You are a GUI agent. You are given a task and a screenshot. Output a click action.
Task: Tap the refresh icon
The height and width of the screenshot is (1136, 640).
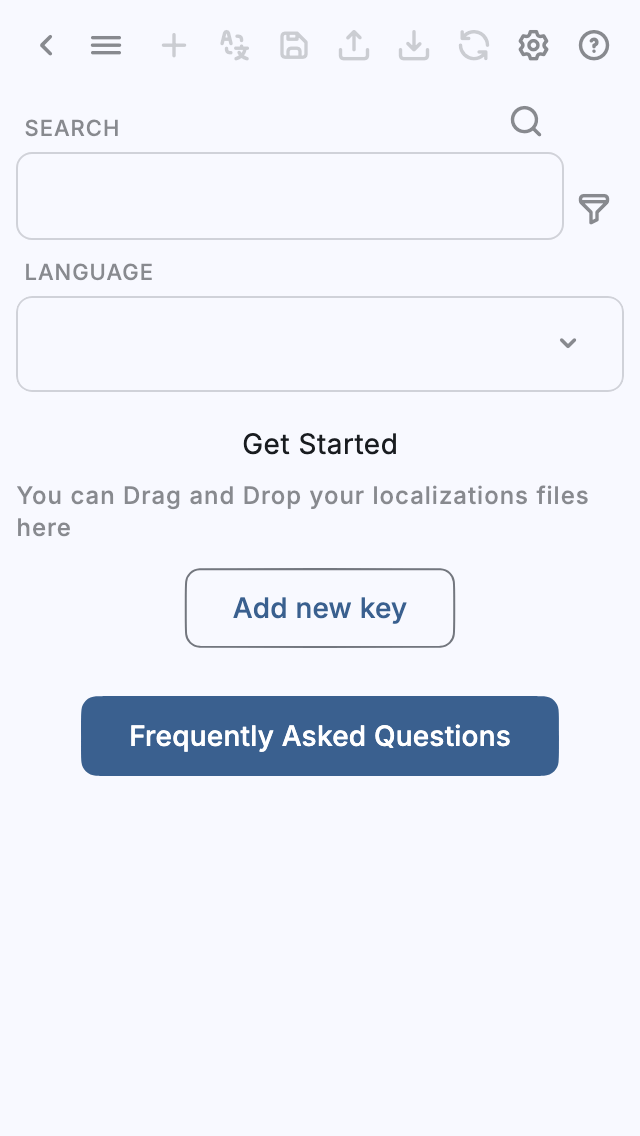474,45
